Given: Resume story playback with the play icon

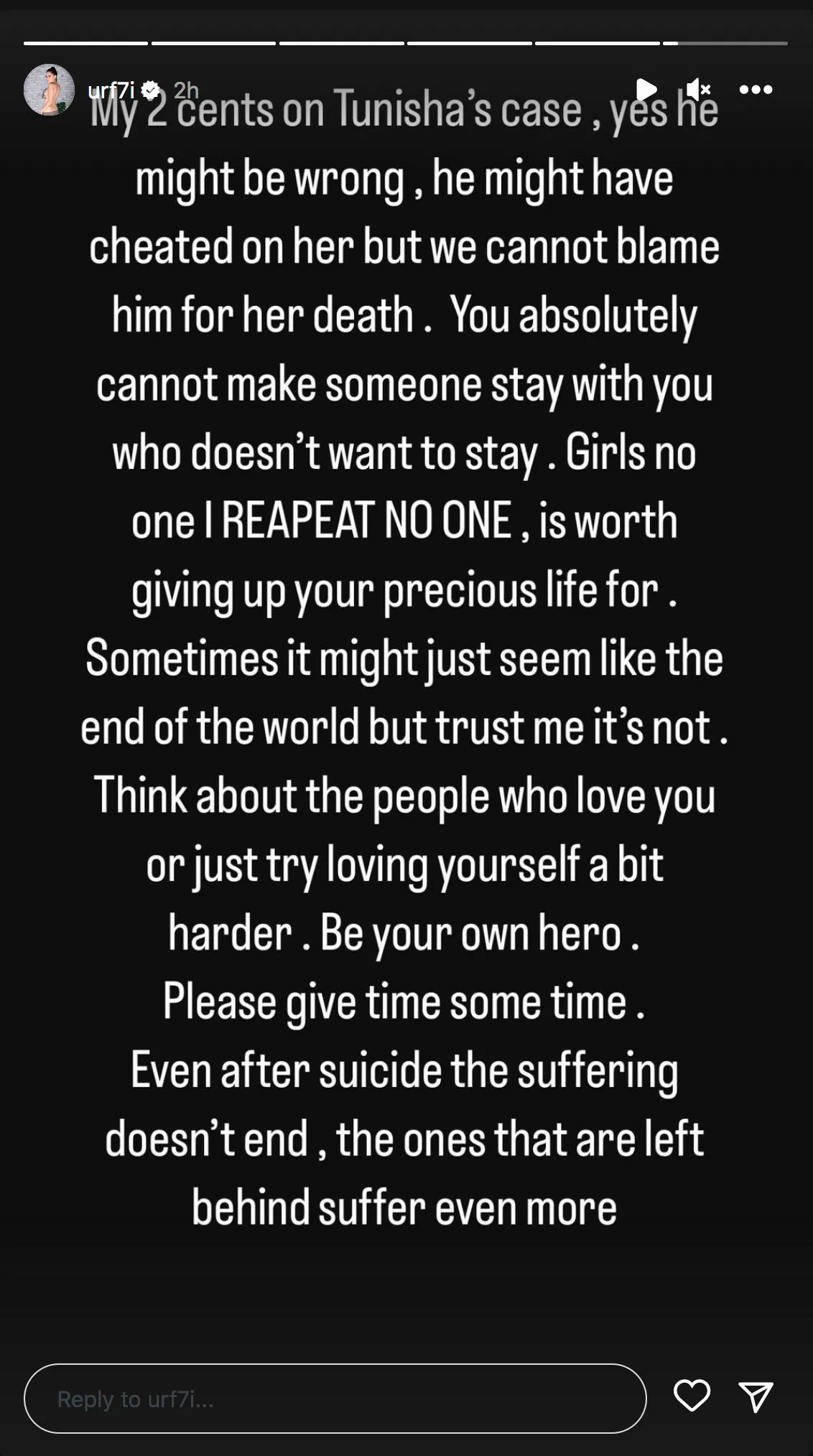Looking at the screenshot, I should coord(646,90).
